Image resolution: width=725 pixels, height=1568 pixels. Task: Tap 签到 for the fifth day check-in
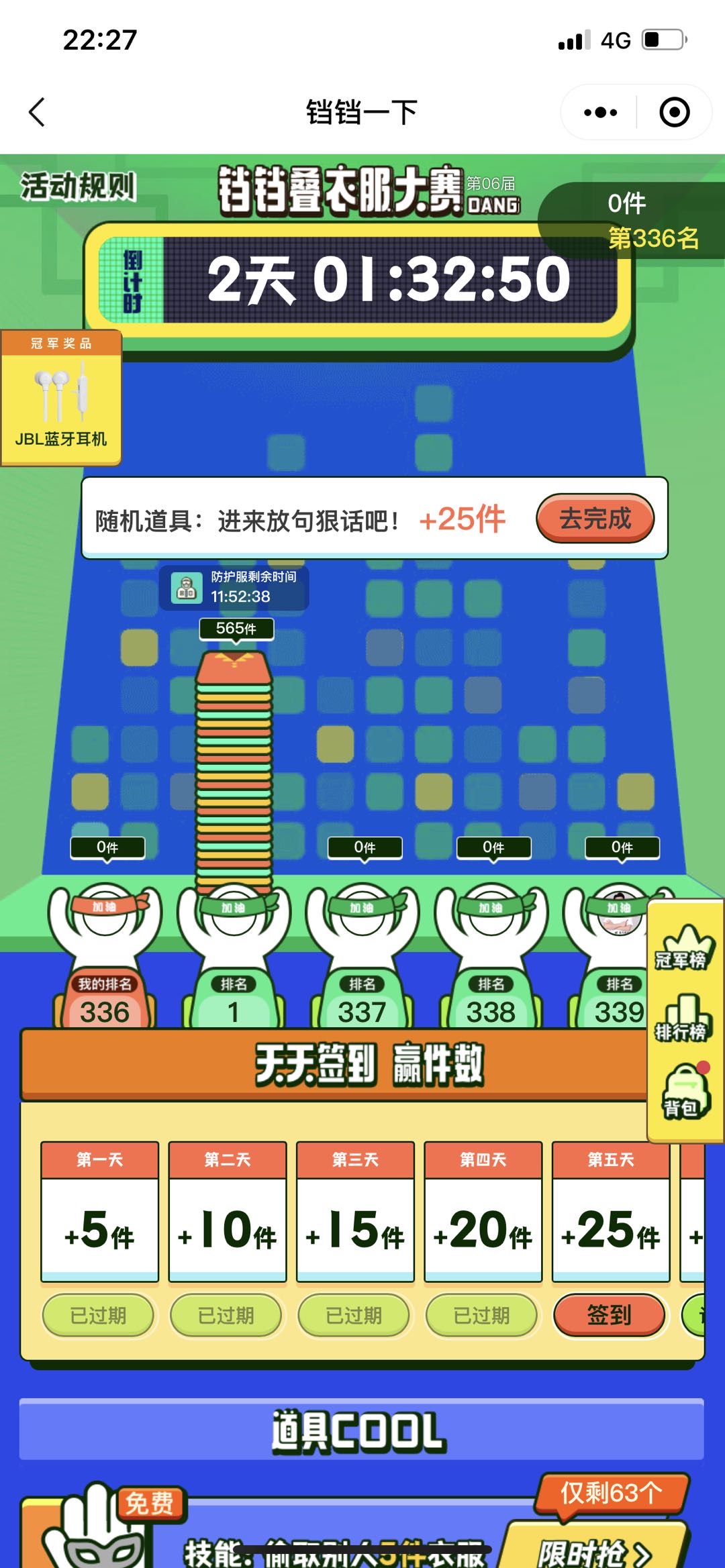(609, 1315)
